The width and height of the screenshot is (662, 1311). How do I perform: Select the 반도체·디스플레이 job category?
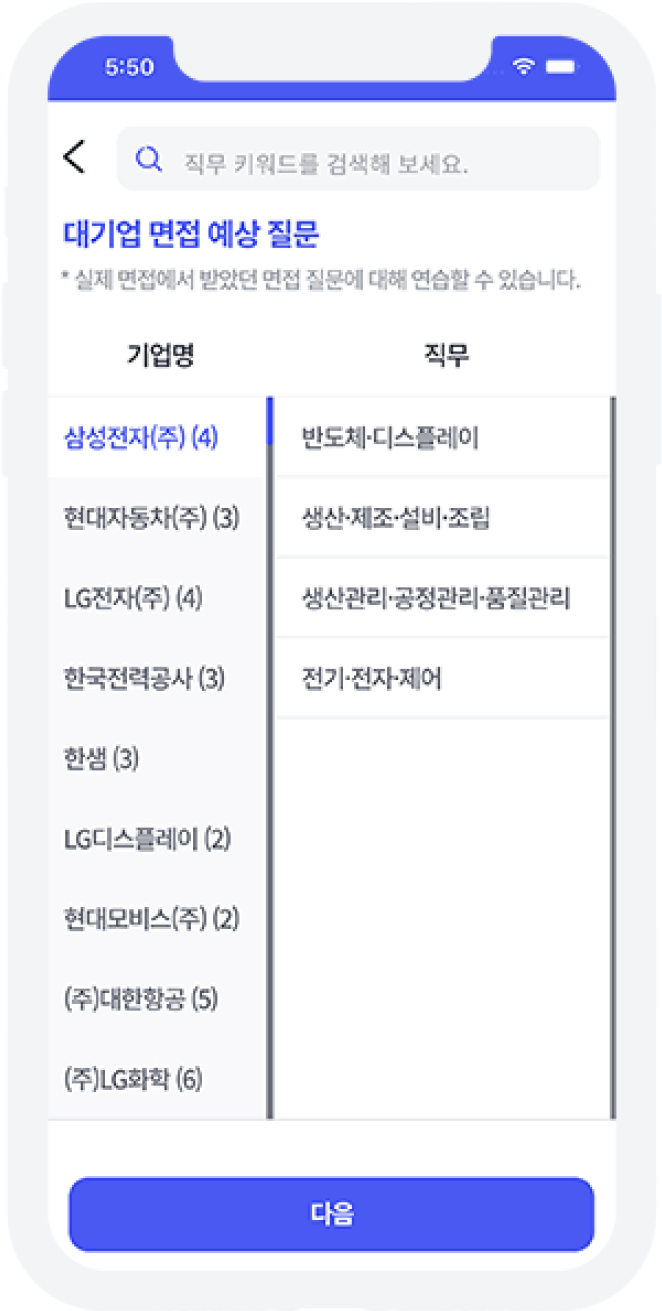pyautogui.click(x=442, y=437)
